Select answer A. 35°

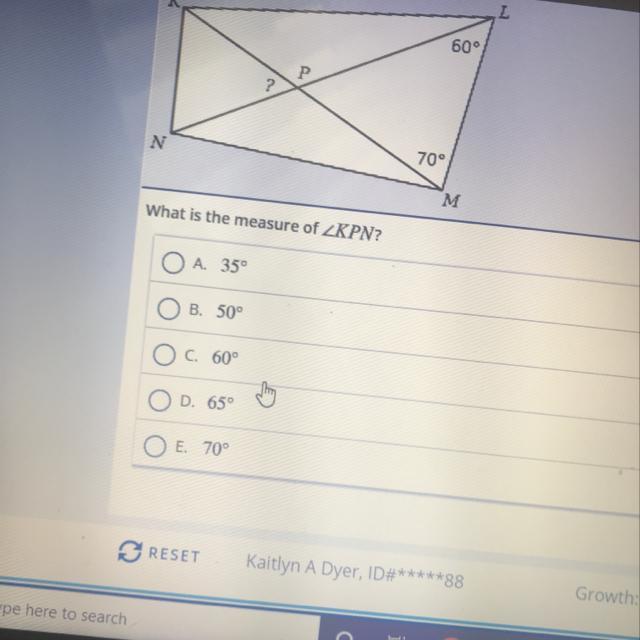pyautogui.click(x=172, y=265)
